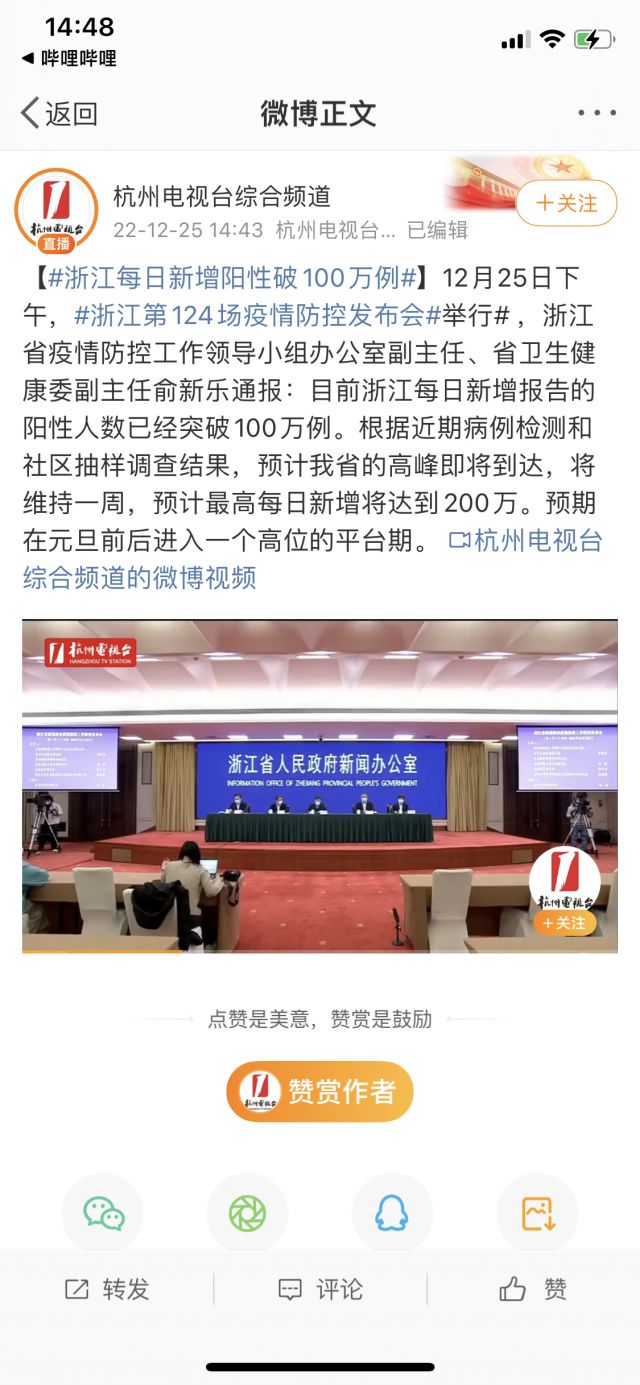Go back using the 返回 arrow

click(60, 114)
